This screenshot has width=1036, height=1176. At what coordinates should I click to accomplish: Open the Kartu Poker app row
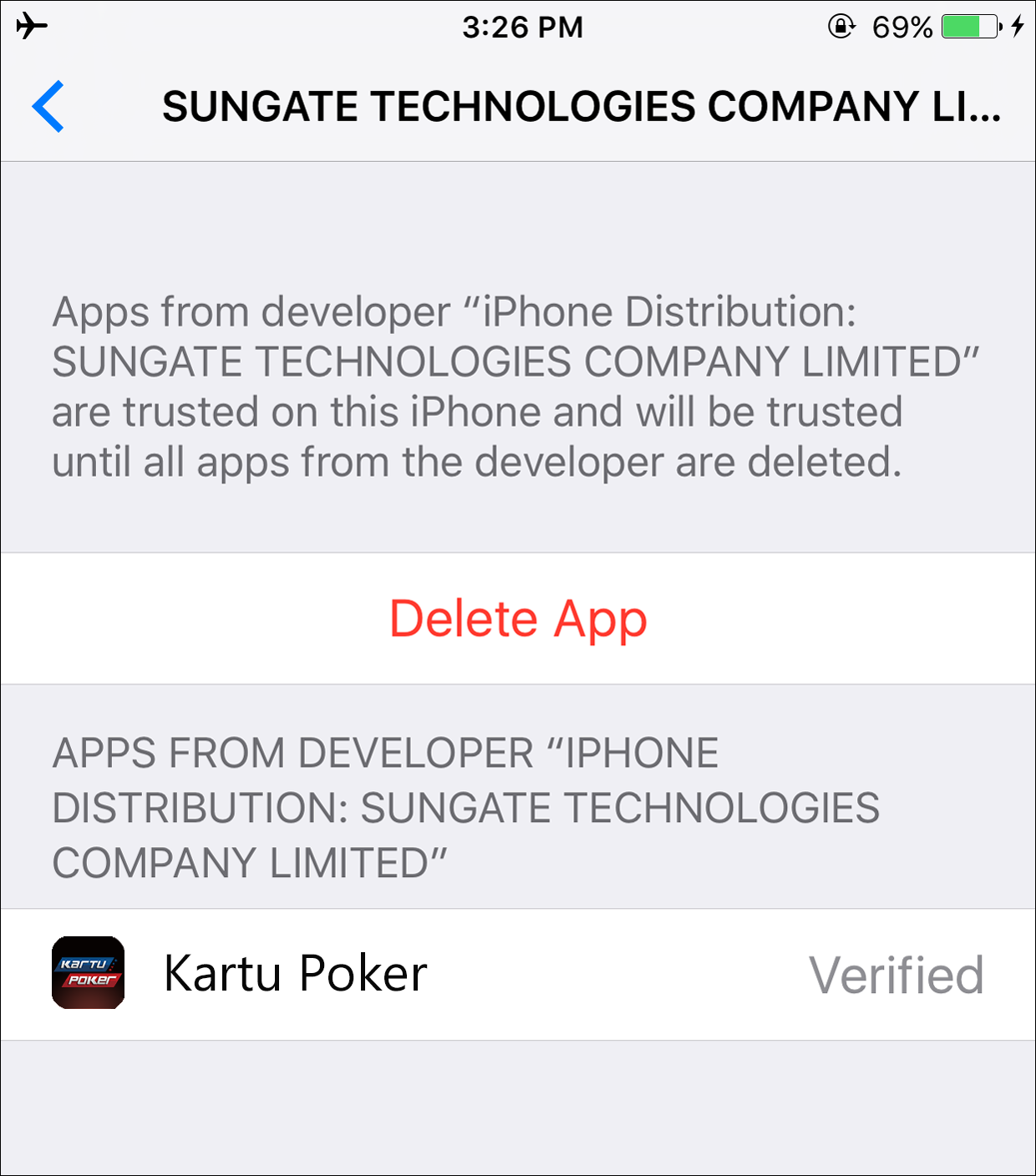pos(518,974)
